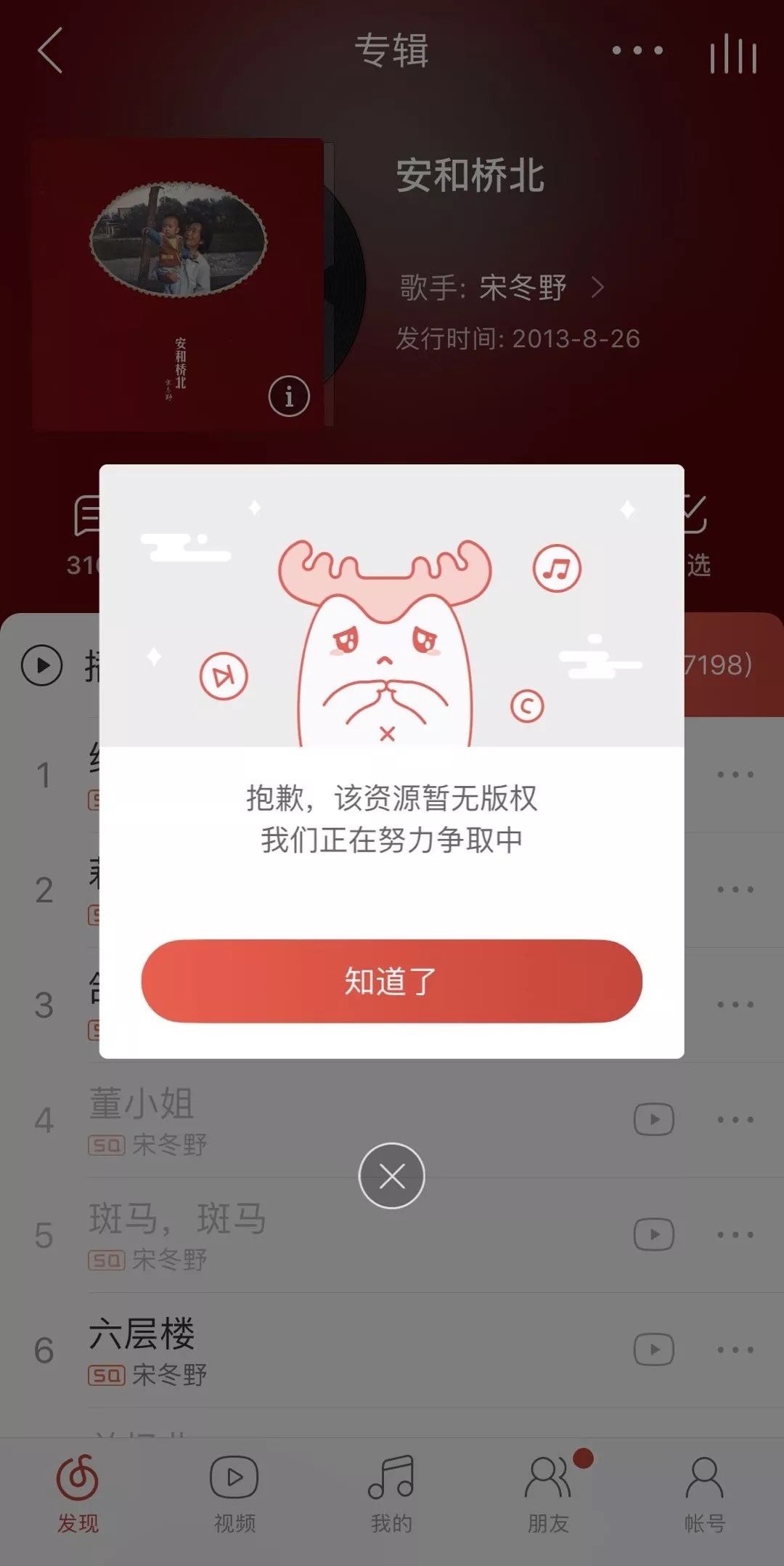
Task: Open more options for 斑马，斑马
Action: pos(735,1234)
